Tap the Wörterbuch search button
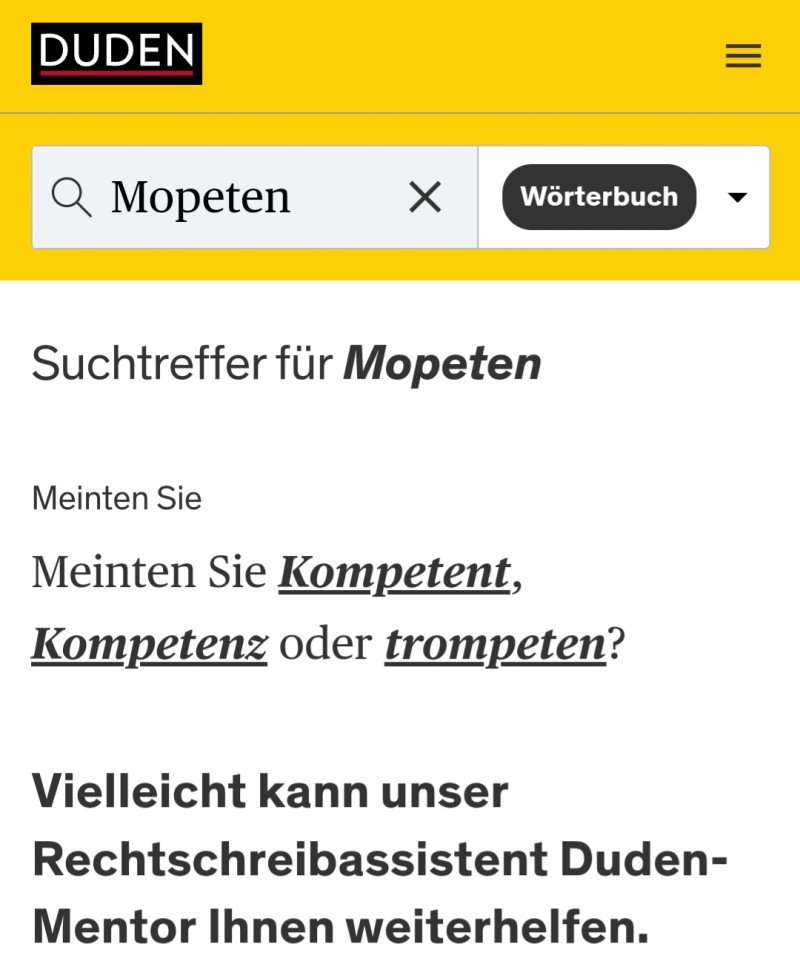Image resolution: width=800 pixels, height=958 pixels. coord(598,197)
